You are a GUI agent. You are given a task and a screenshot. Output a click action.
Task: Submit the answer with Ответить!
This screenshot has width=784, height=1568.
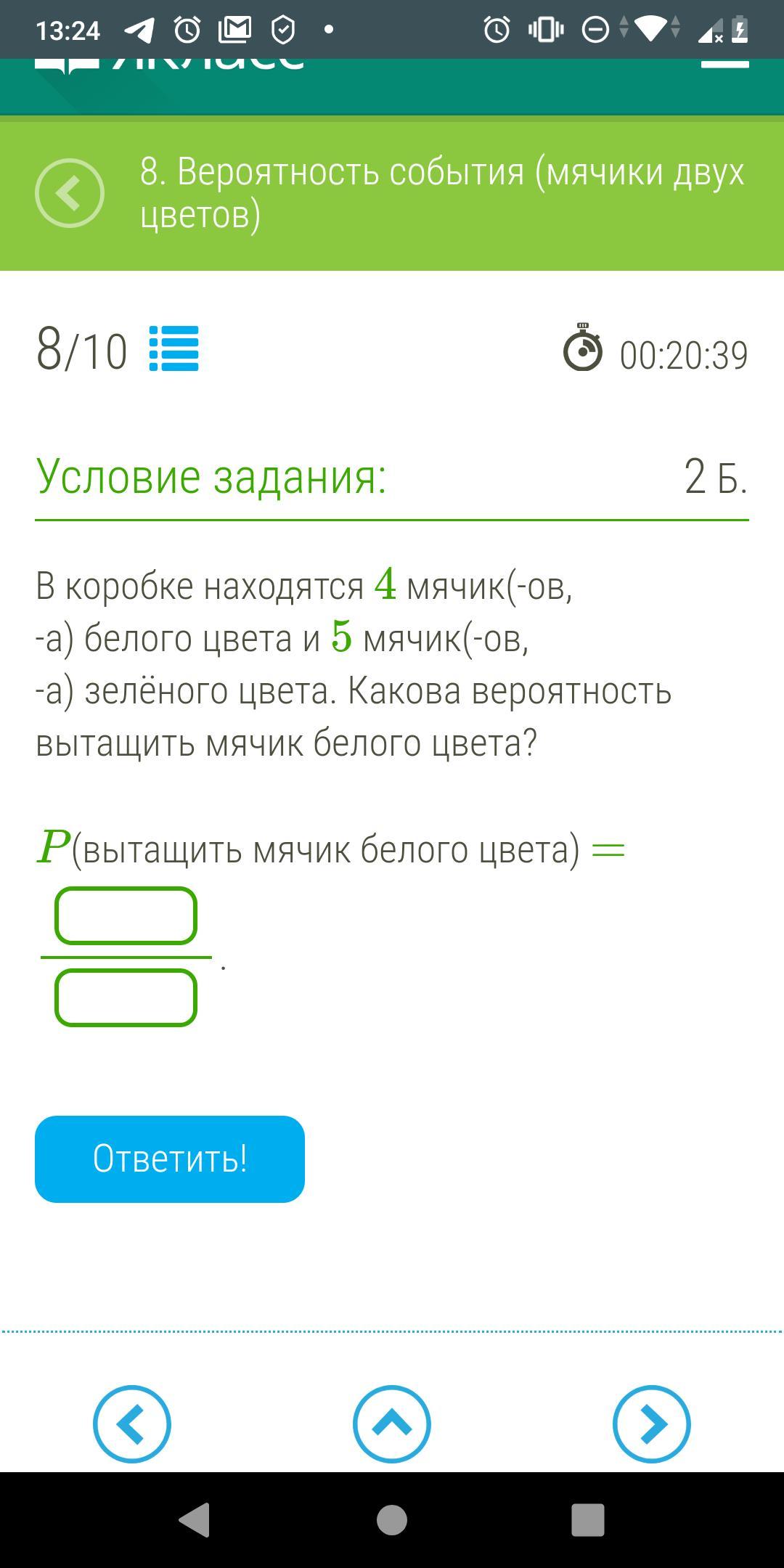pos(170,1159)
